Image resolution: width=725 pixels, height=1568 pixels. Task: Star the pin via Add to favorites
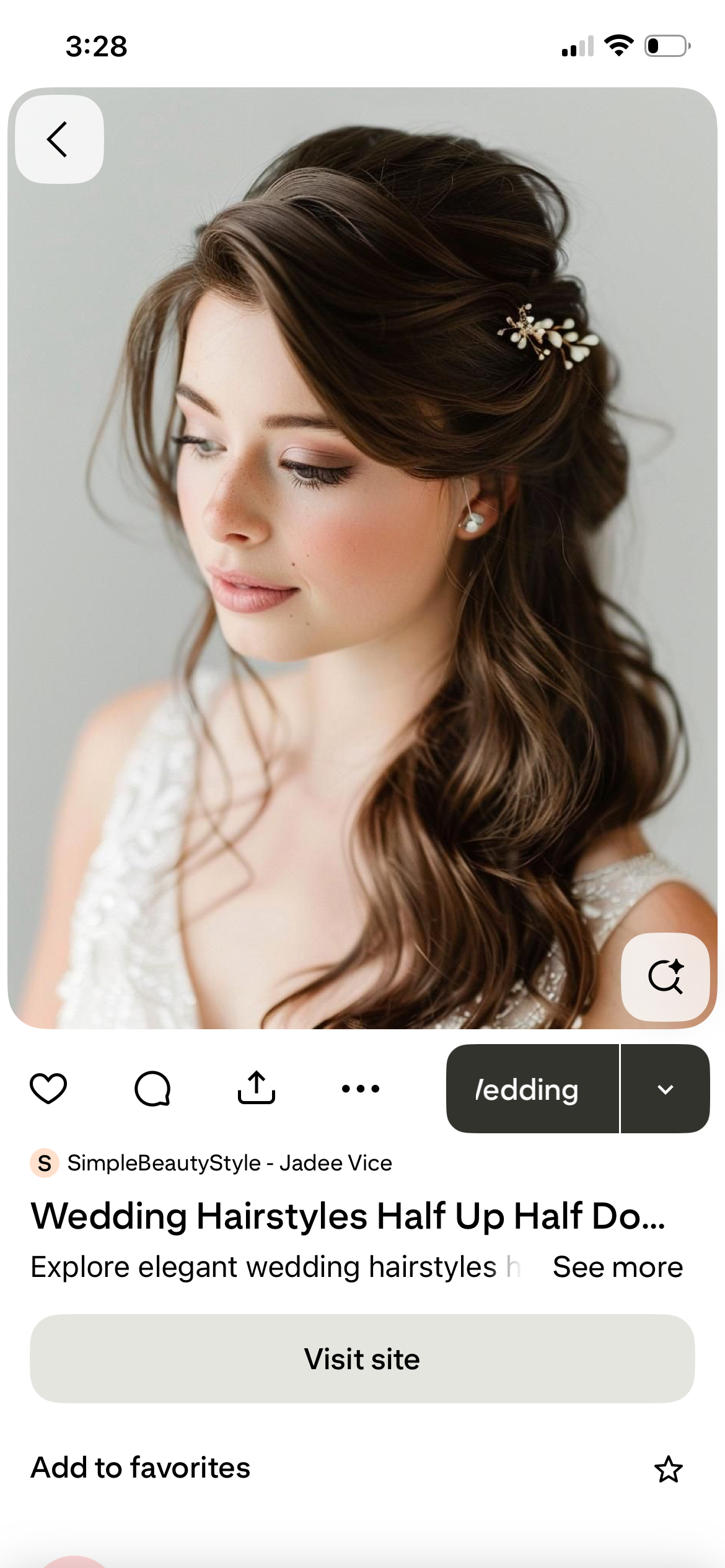(x=668, y=1469)
